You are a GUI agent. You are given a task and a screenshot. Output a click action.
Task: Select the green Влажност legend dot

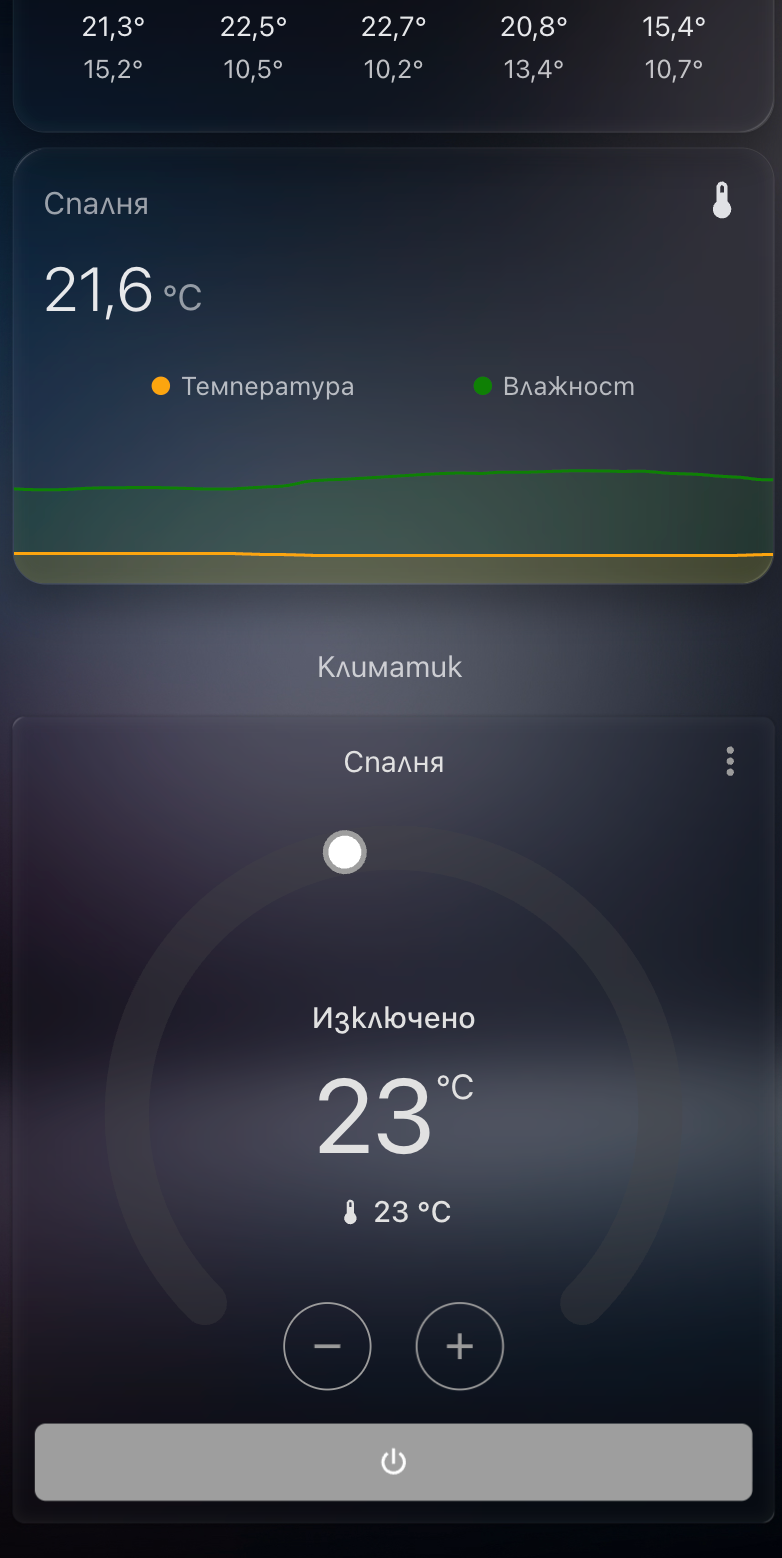486,386
